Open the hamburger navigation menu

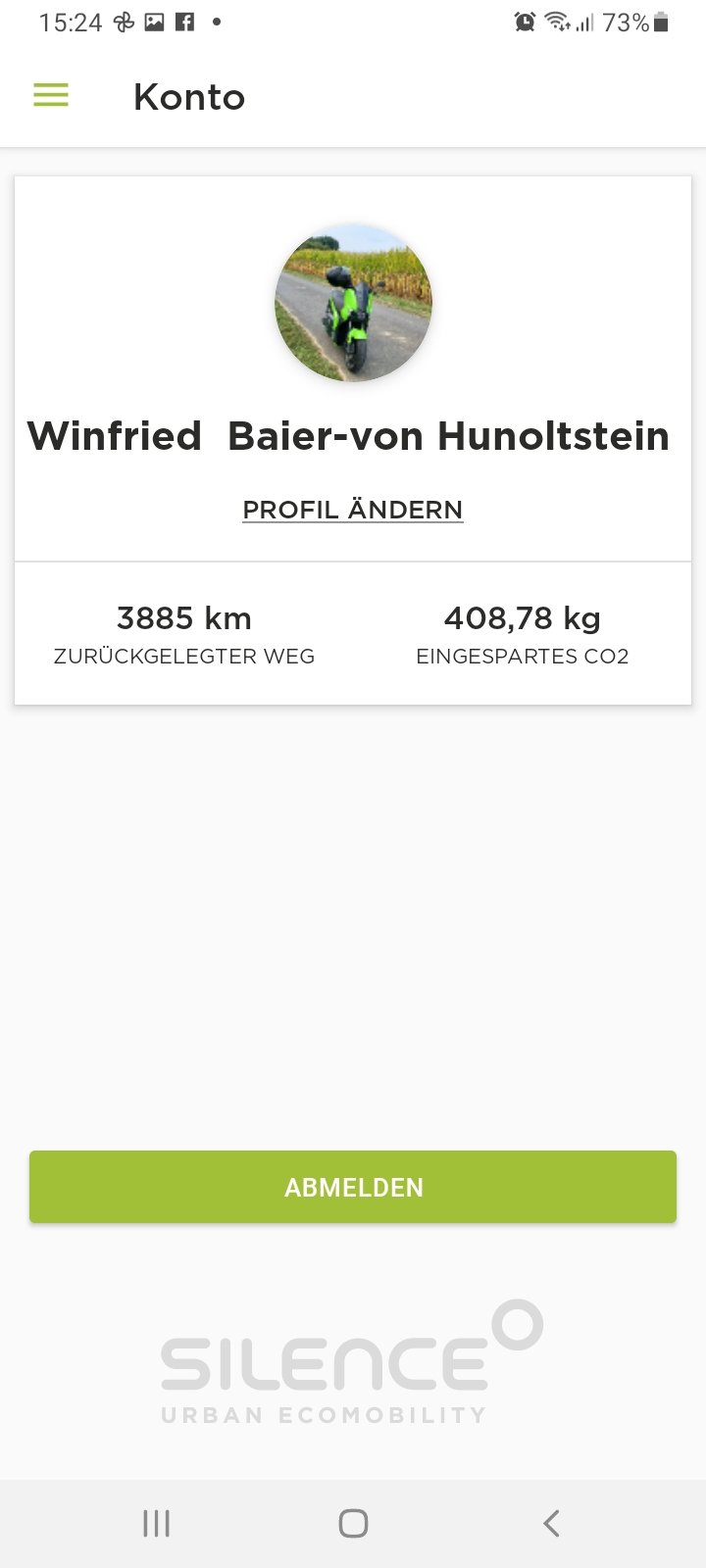click(51, 95)
